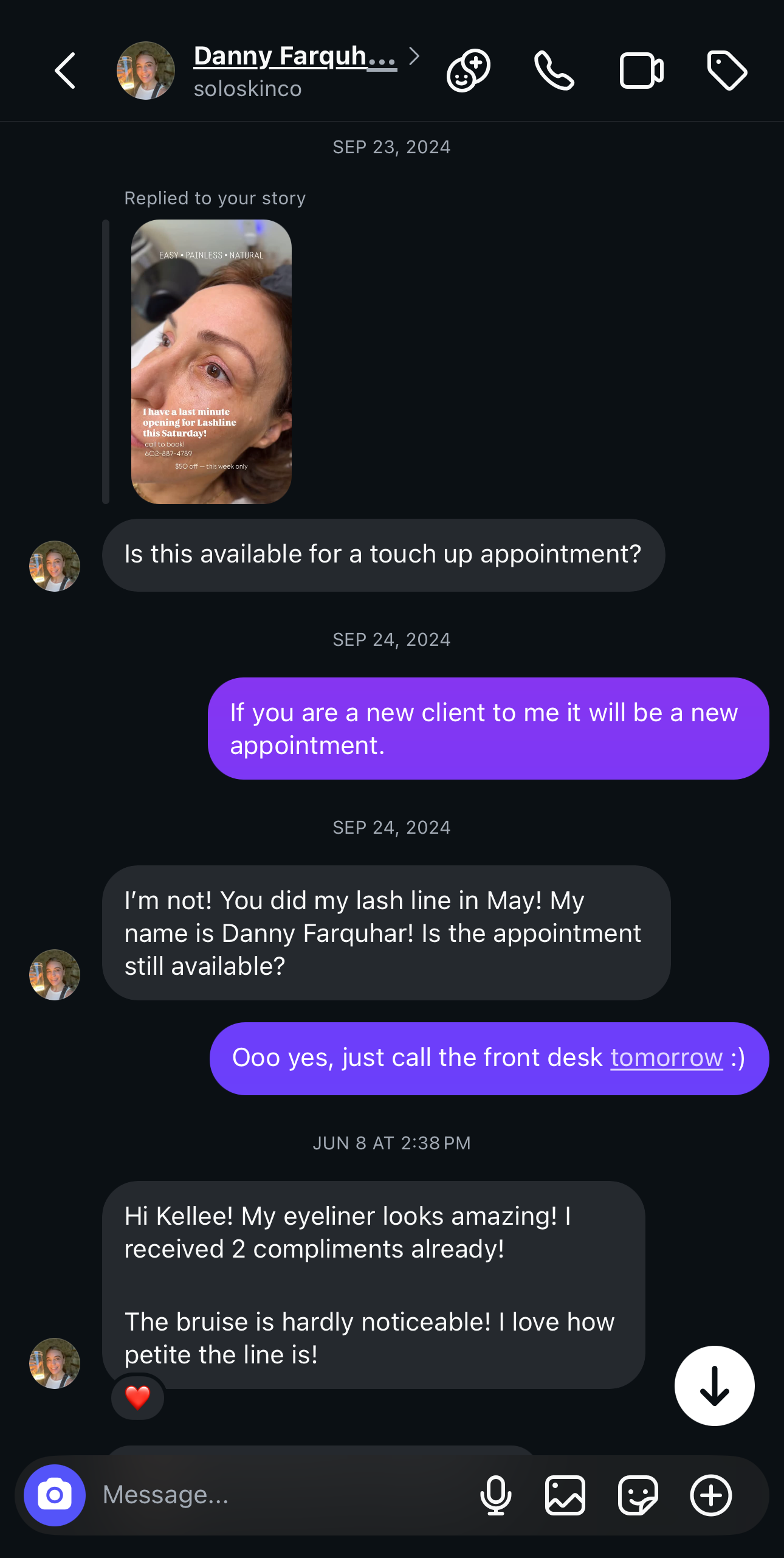Focus the Message text field
Screen dimensions: 784x1558
(280, 1495)
